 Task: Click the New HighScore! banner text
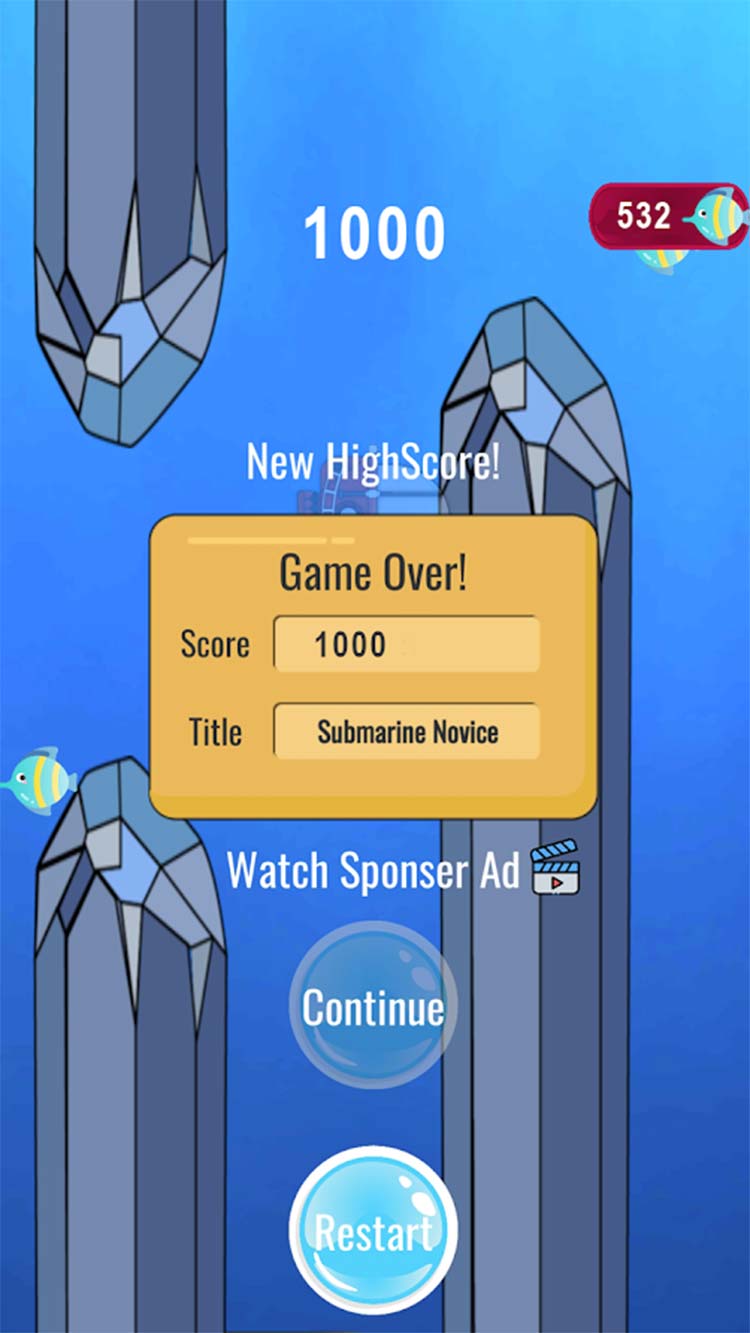click(x=374, y=462)
